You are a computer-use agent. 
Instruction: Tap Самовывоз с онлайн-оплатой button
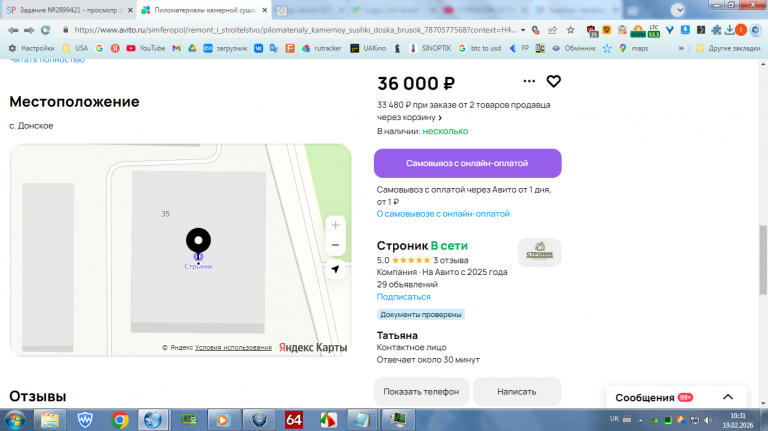[x=467, y=162]
